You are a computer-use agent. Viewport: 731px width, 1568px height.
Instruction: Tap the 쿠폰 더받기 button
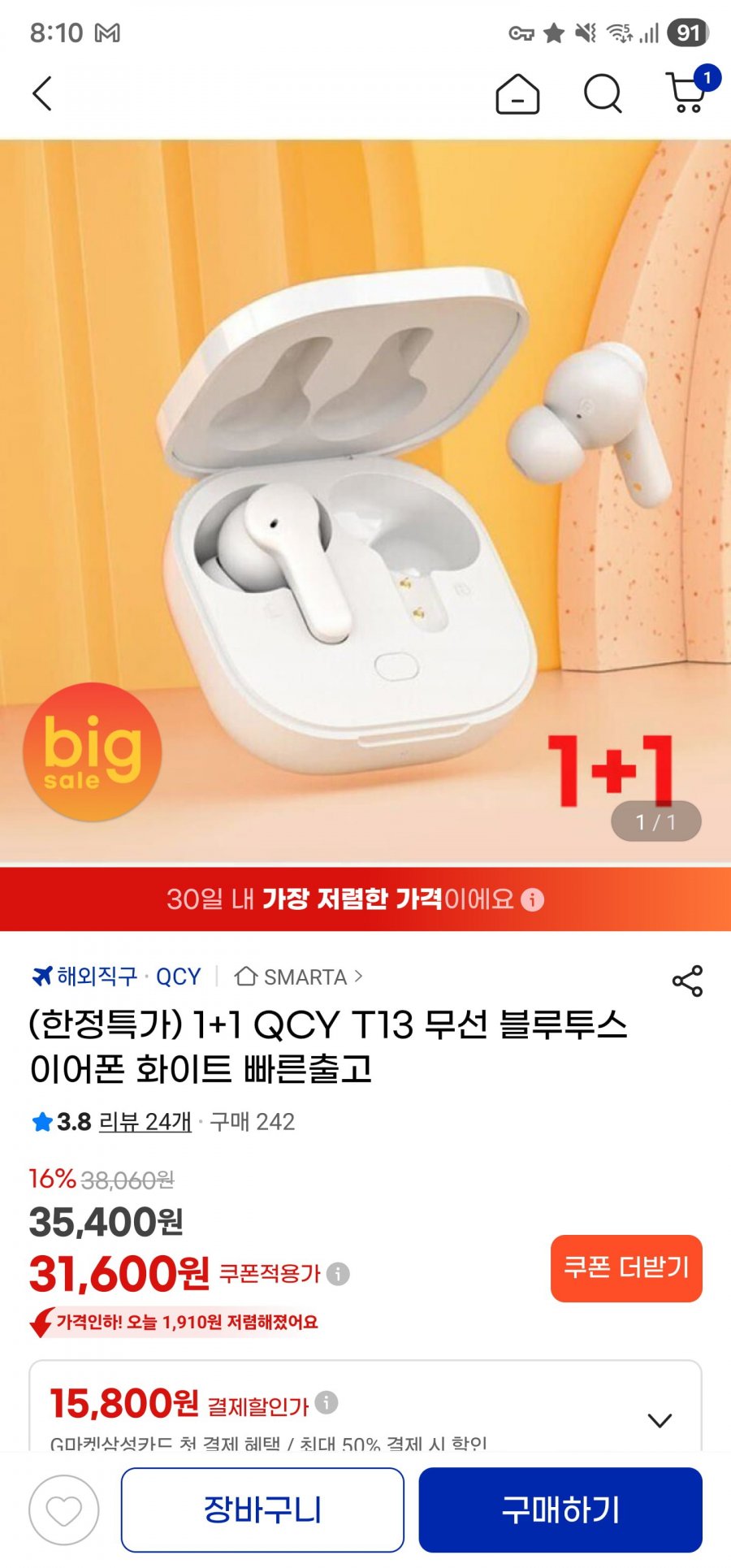(x=626, y=1268)
